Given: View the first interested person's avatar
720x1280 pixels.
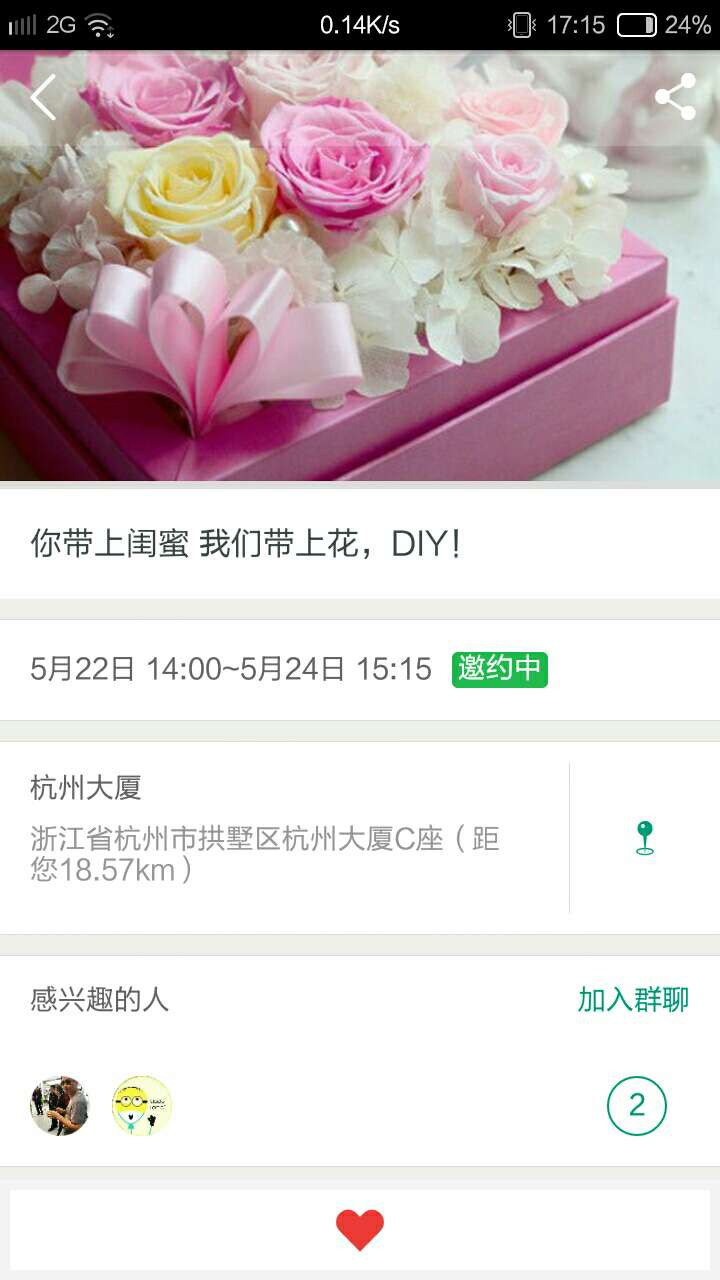Looking at the screenshot, I should point(60,1106).
